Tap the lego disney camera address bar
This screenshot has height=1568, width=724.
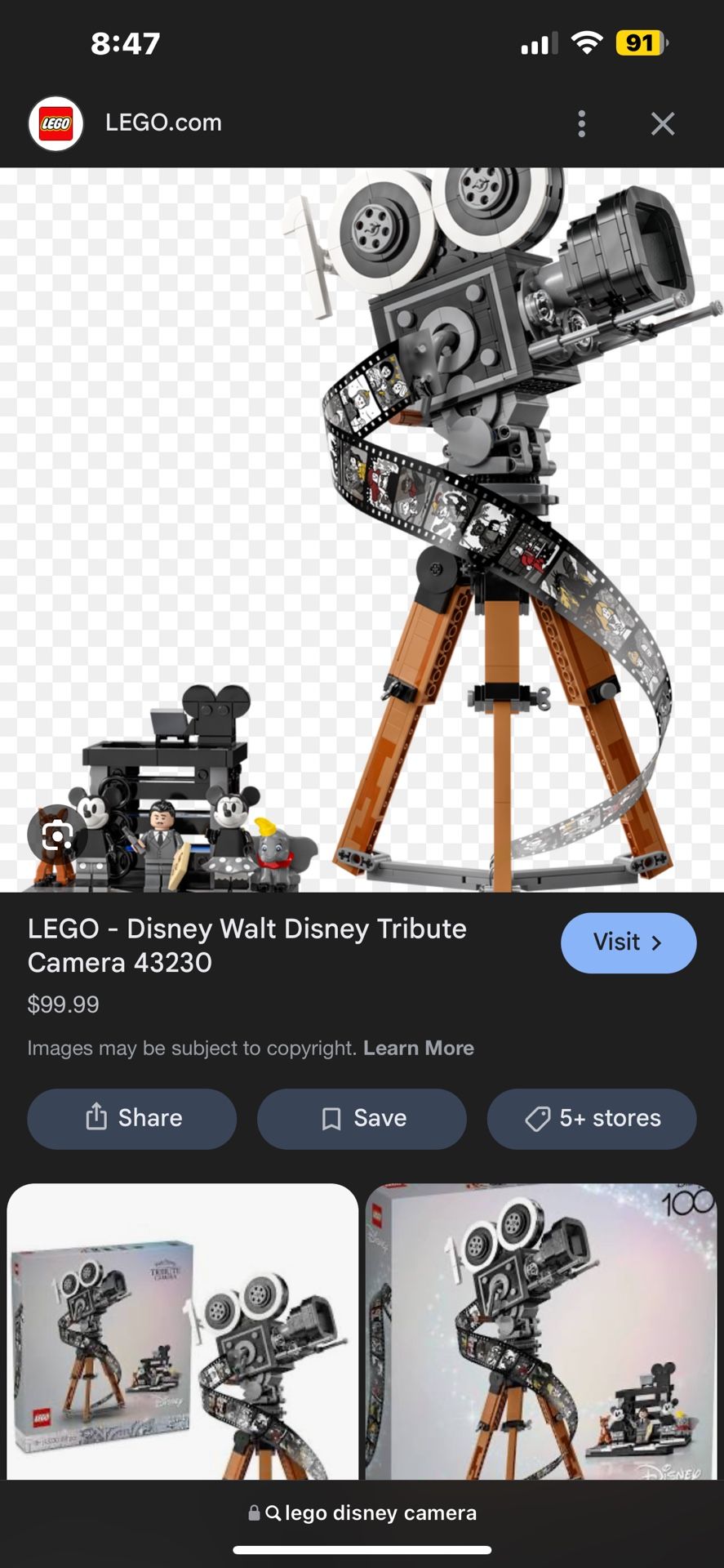[362, 1512]
